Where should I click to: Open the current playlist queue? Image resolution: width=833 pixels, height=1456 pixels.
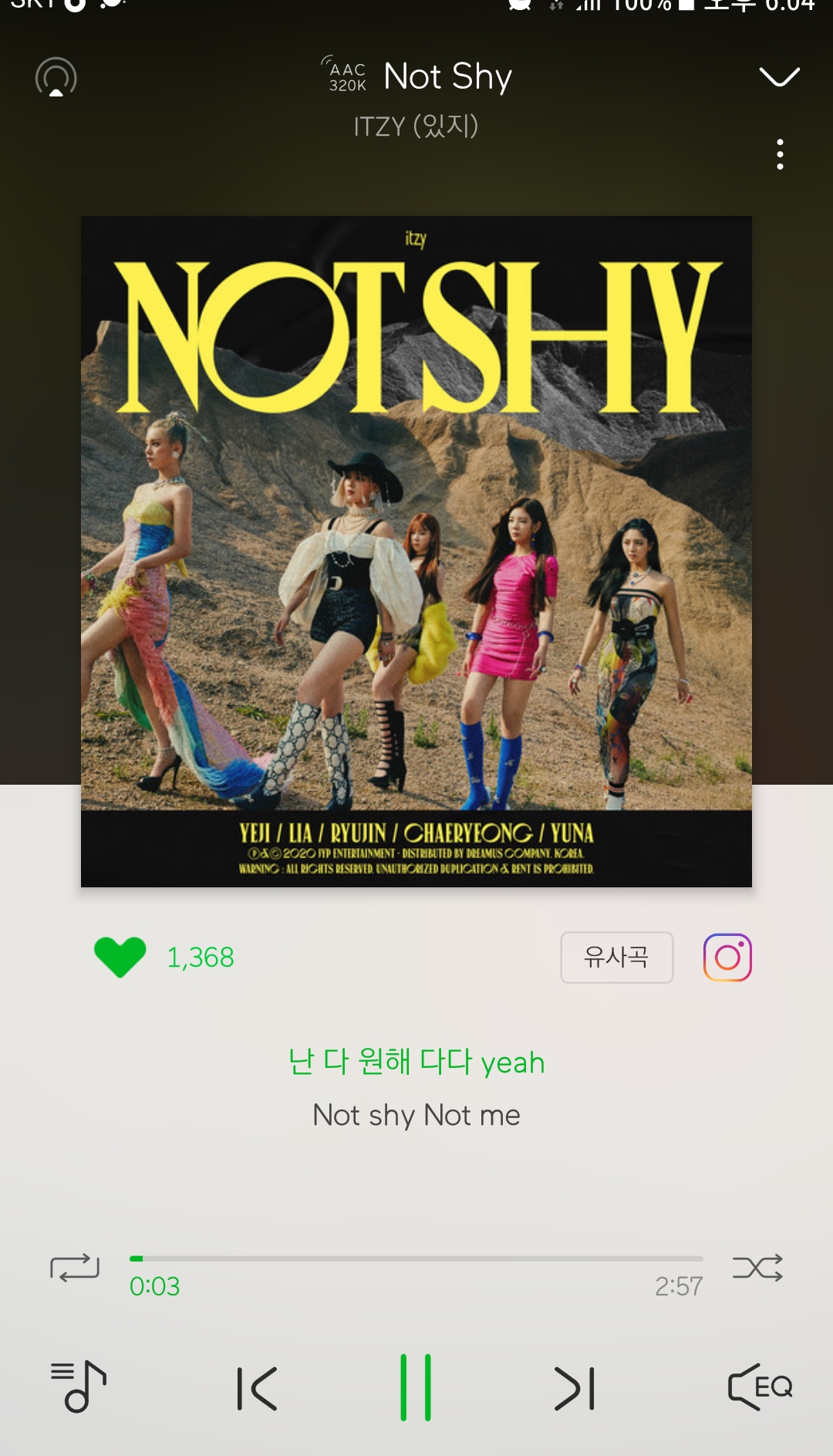pos(78,1387)
